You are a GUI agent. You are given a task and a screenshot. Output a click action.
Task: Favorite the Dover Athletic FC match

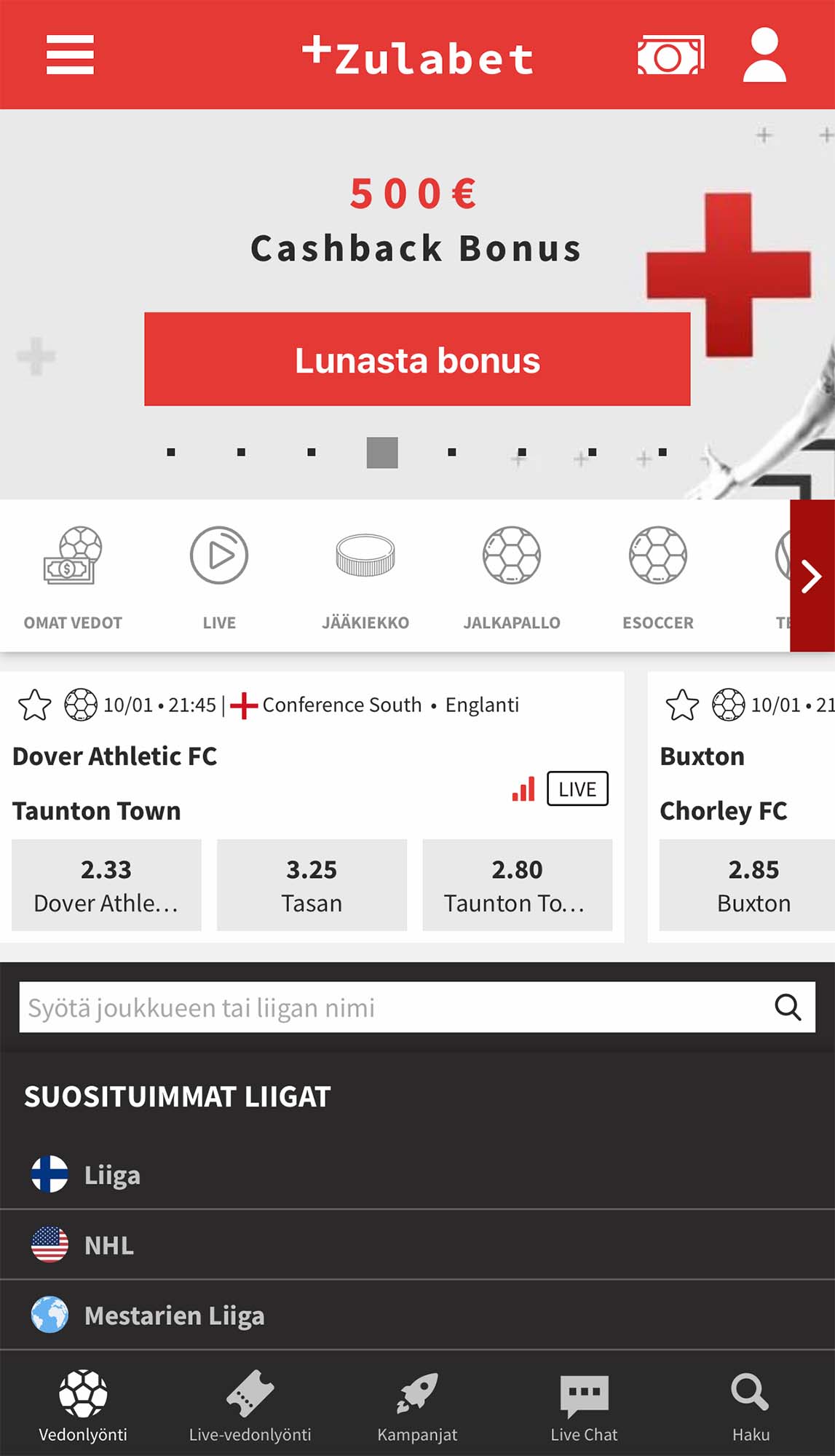pyautogui.click(x=34, y=705)
